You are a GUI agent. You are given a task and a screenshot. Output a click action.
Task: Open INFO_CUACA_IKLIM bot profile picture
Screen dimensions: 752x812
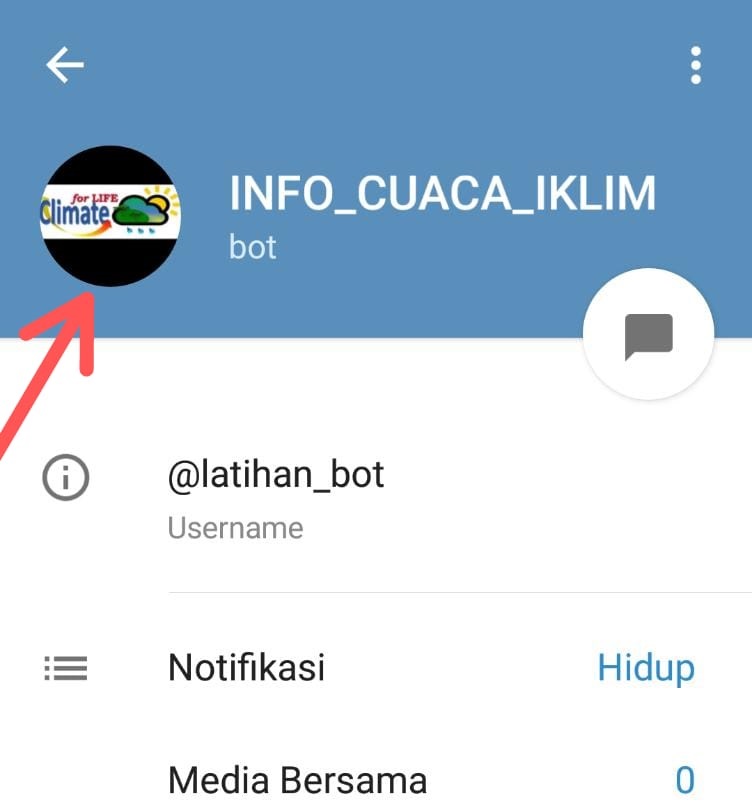pyautogui.click(x=110, y=216)
